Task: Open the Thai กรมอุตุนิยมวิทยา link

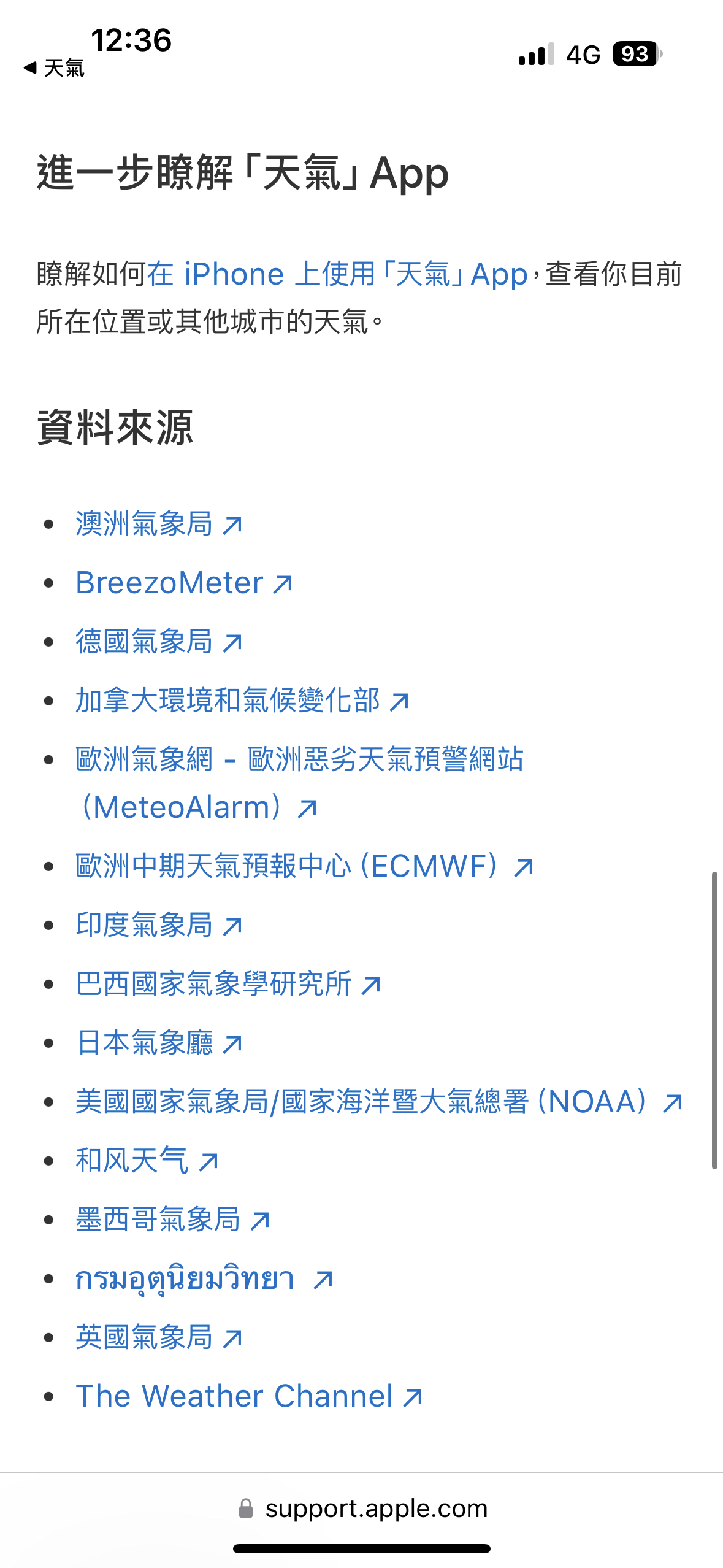Action: click(204, 1279)
